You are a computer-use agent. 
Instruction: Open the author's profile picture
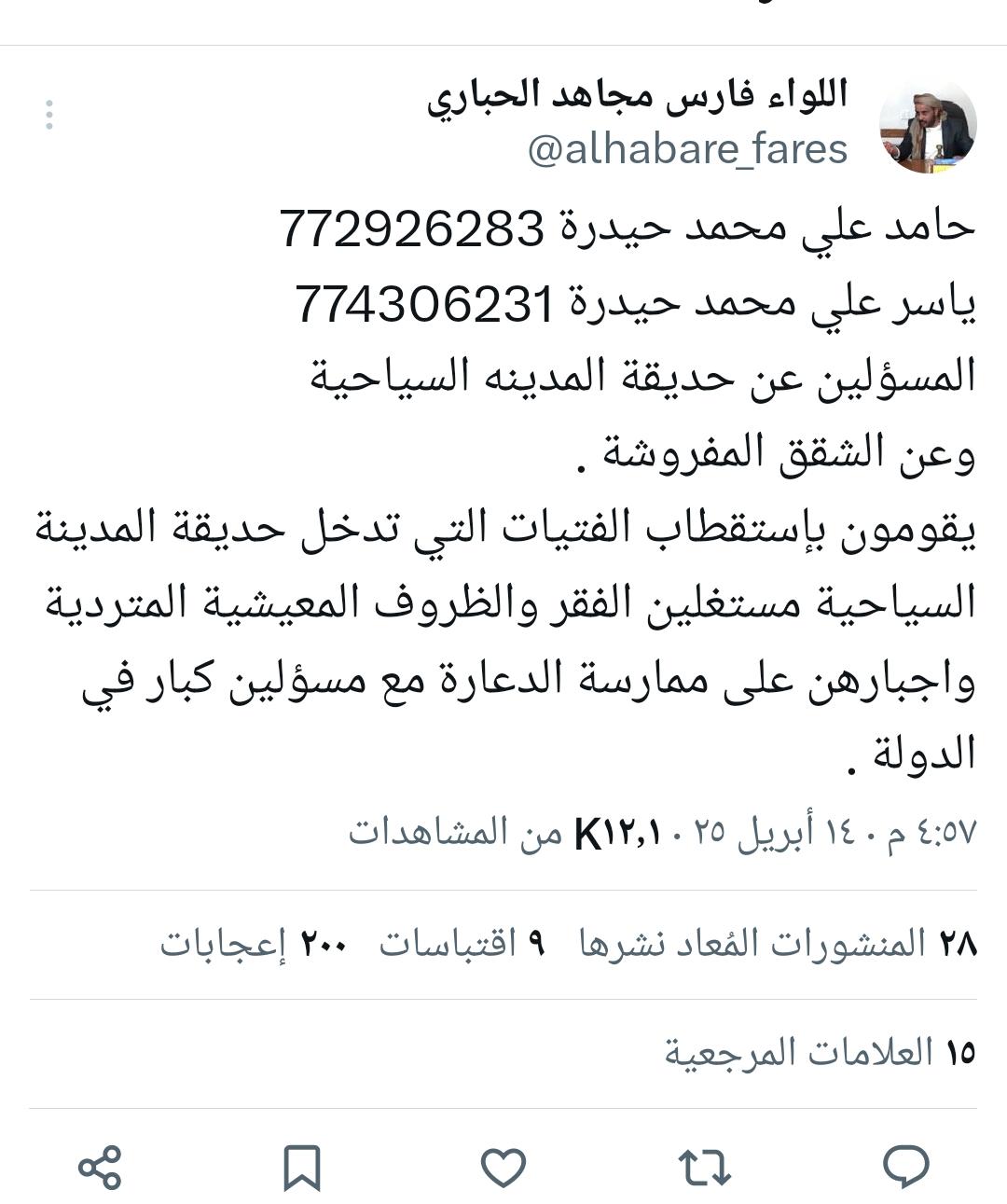(x=928, y=127)
